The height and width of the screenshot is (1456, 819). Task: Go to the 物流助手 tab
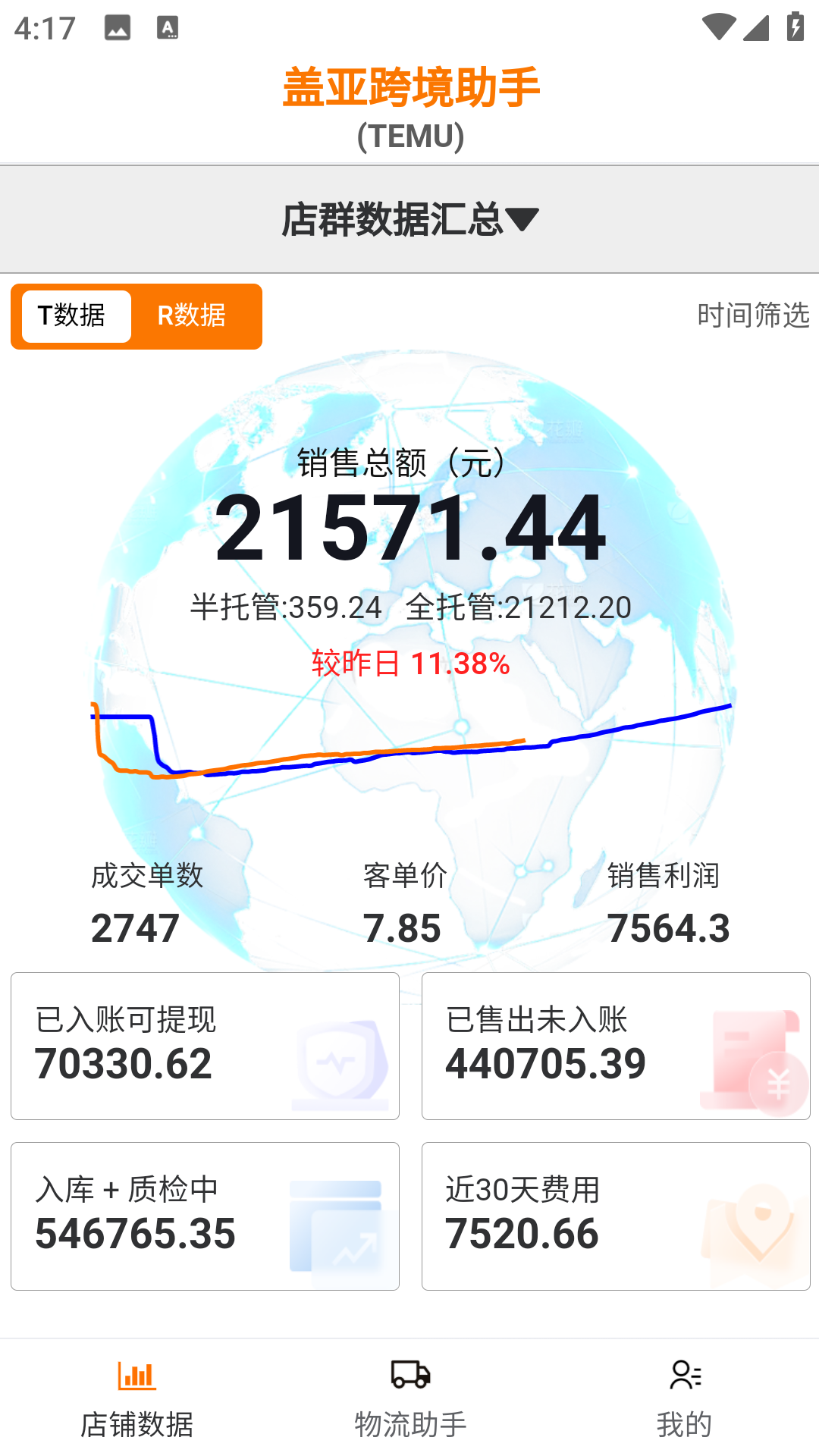point(410,1399)
